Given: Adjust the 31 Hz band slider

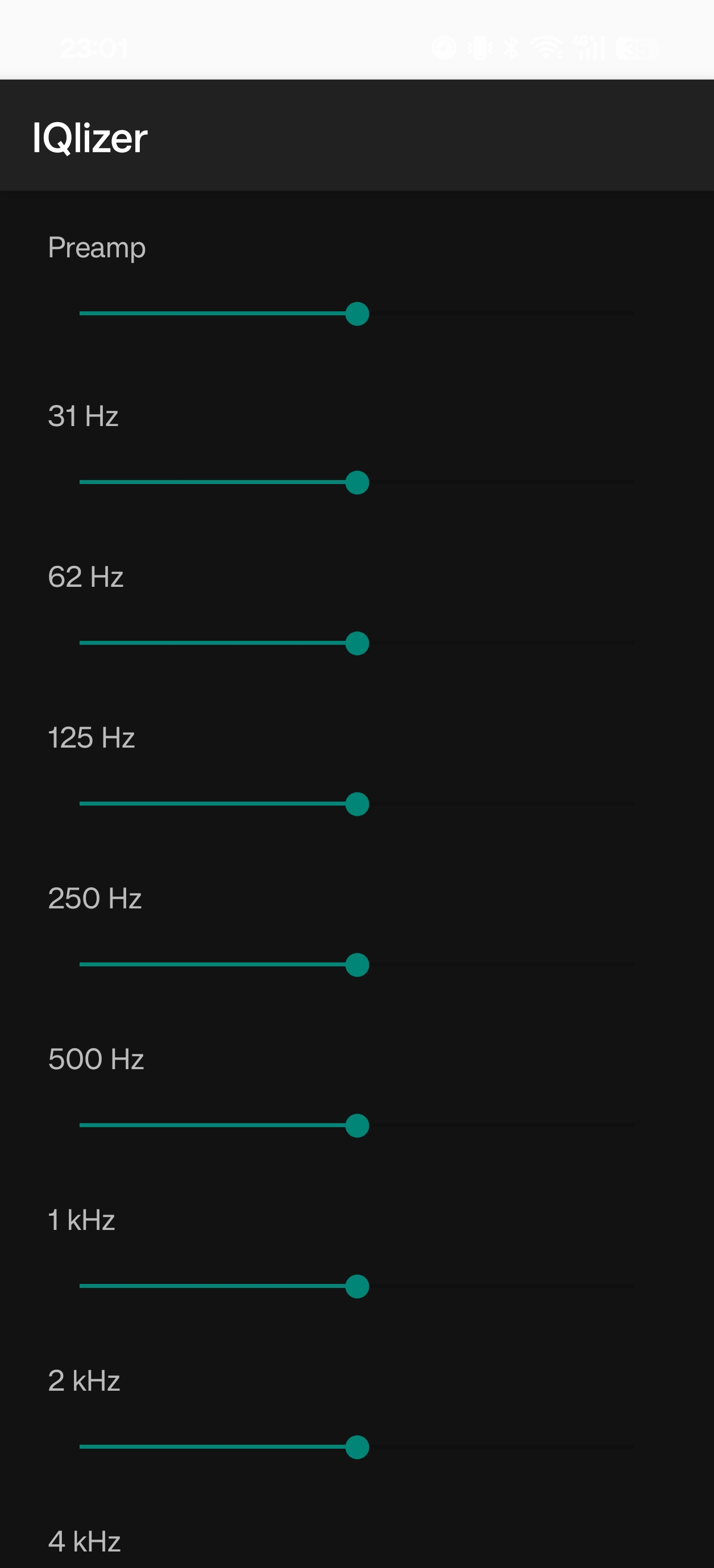Looking at the screenshot, I should coord(357,483).
